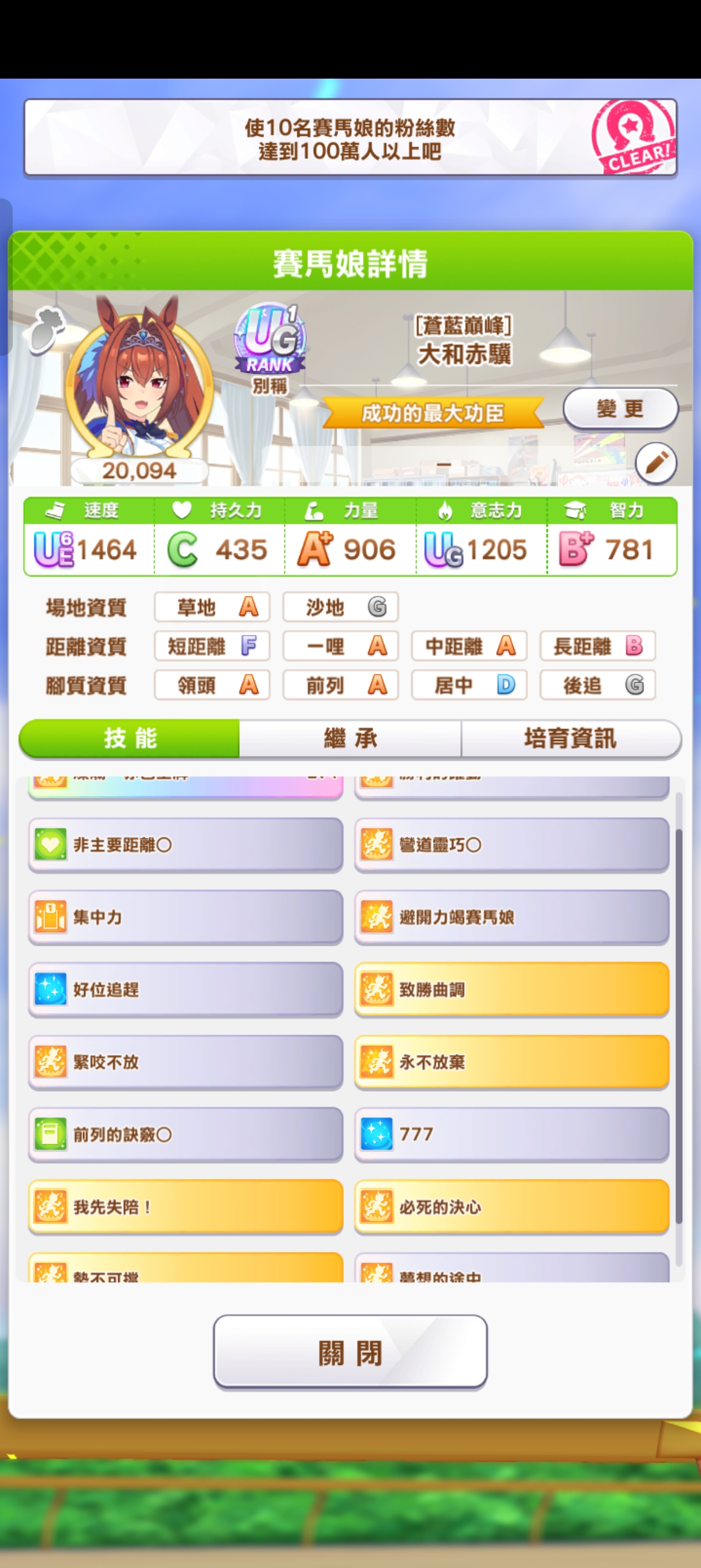Screen dimensions: 701x1568
Task: Open the 培育資訊 tab
Action: click(x=570, y=738)
